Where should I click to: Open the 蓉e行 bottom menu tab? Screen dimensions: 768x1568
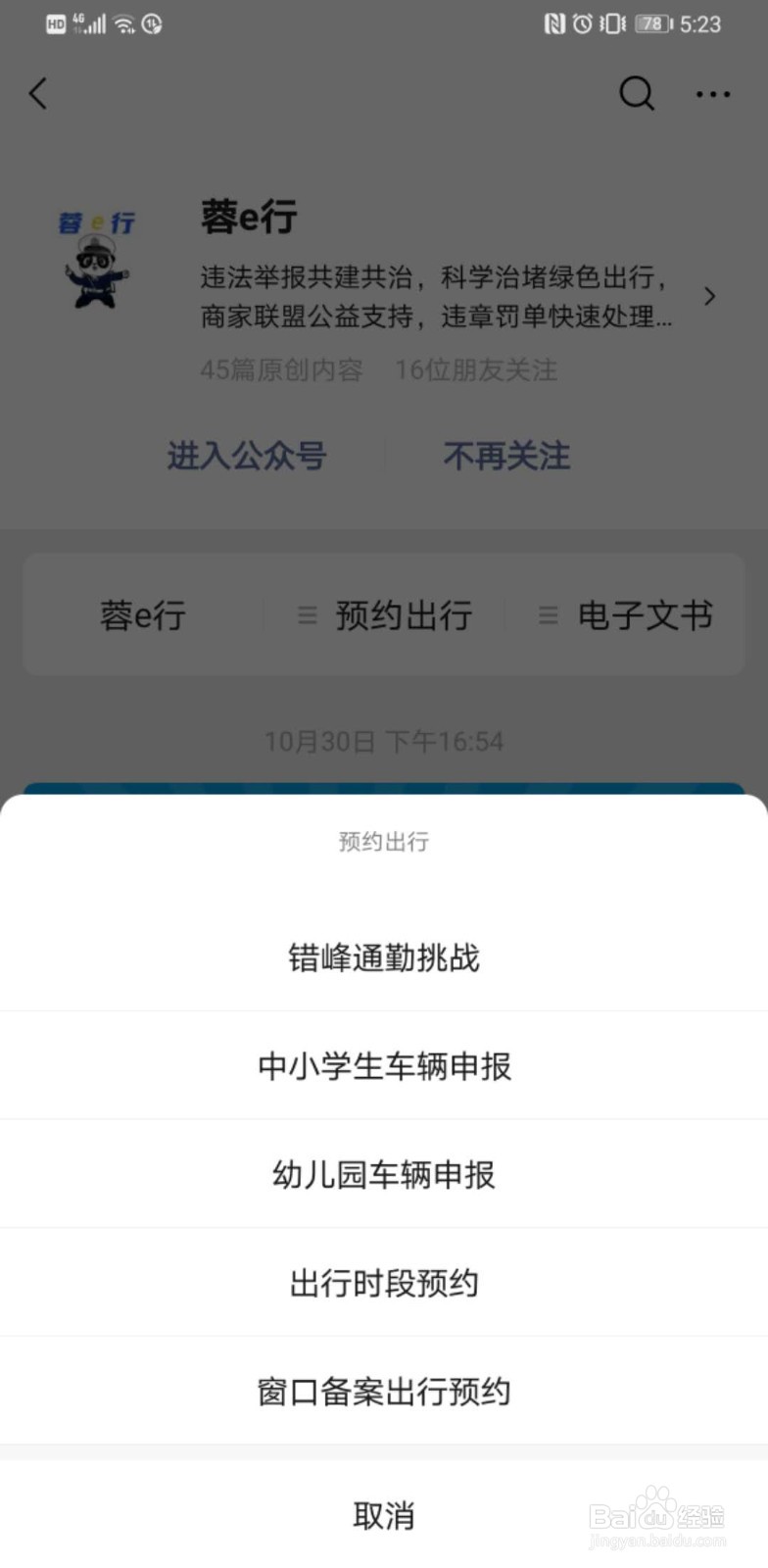pos(143,615)
